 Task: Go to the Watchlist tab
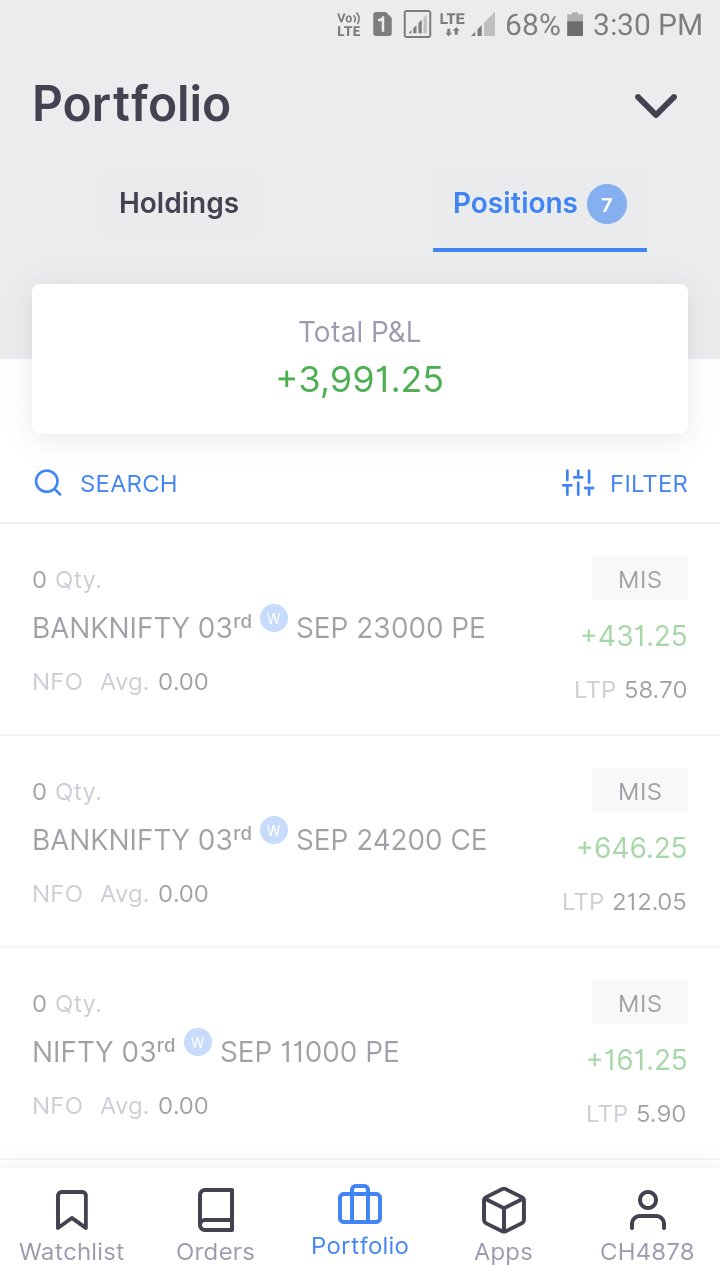tap(72, 1225)
